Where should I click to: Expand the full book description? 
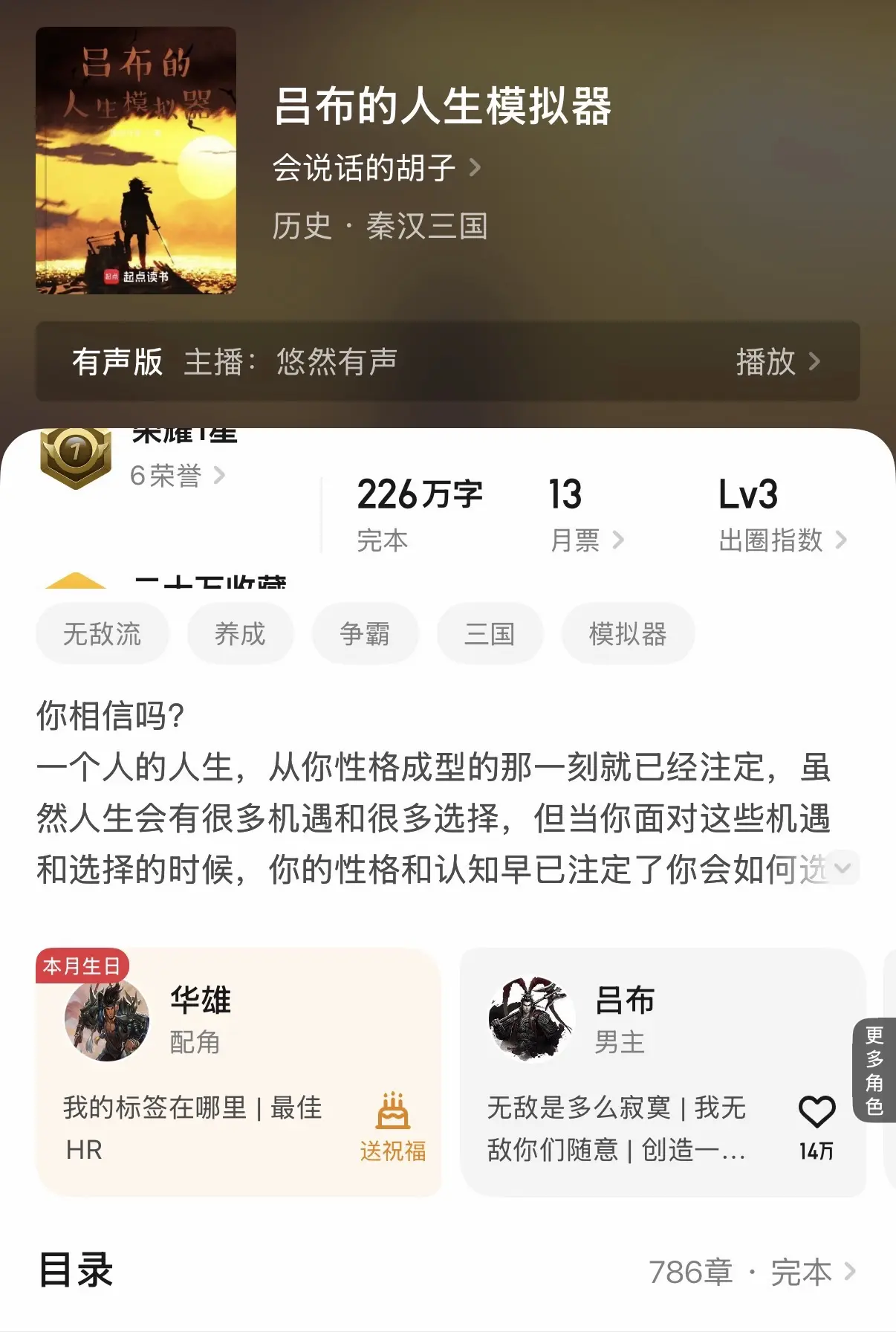coord(842,867)
